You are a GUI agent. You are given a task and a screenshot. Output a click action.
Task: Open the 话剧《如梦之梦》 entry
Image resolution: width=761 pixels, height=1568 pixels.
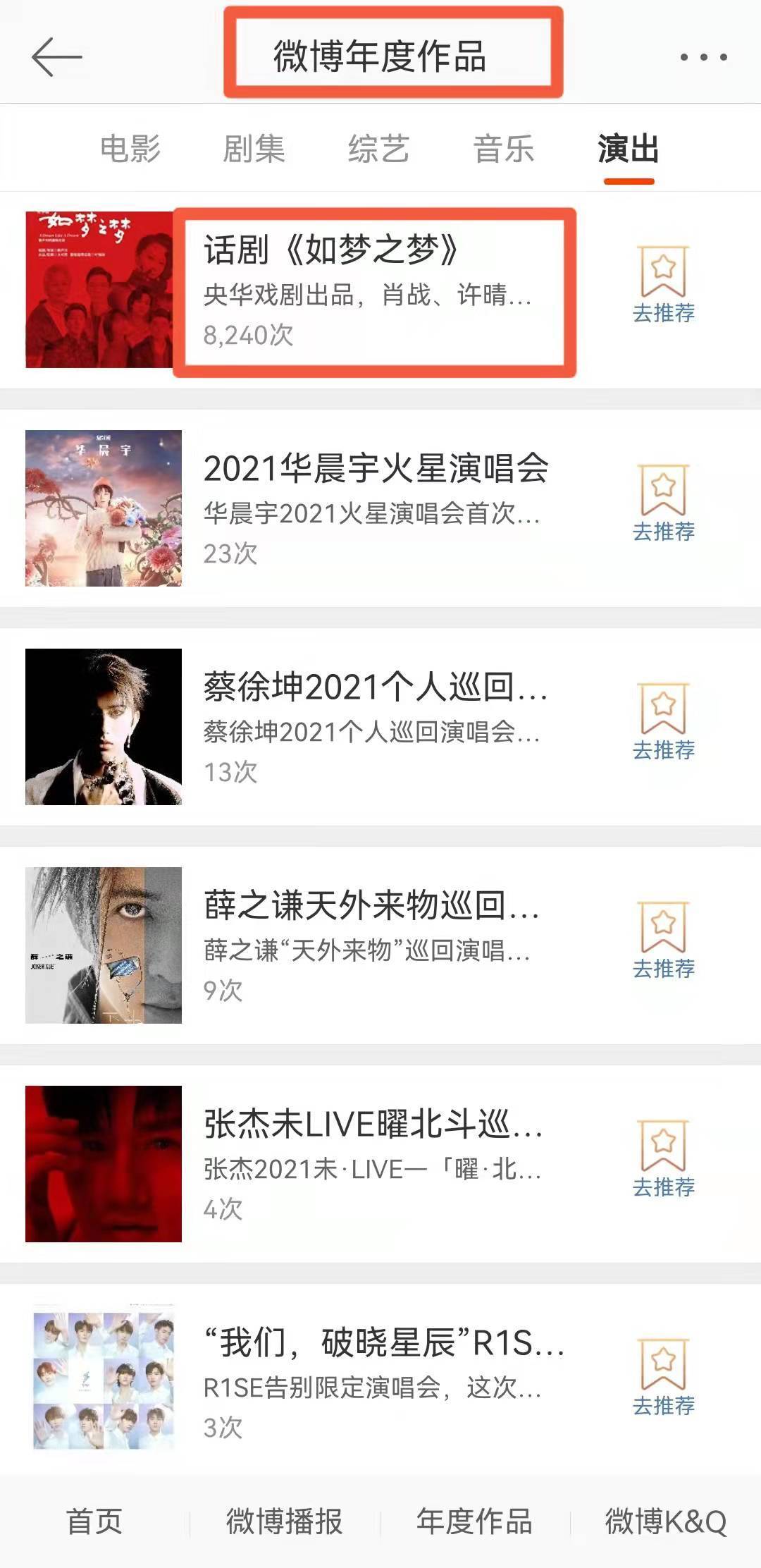(380, 290)
